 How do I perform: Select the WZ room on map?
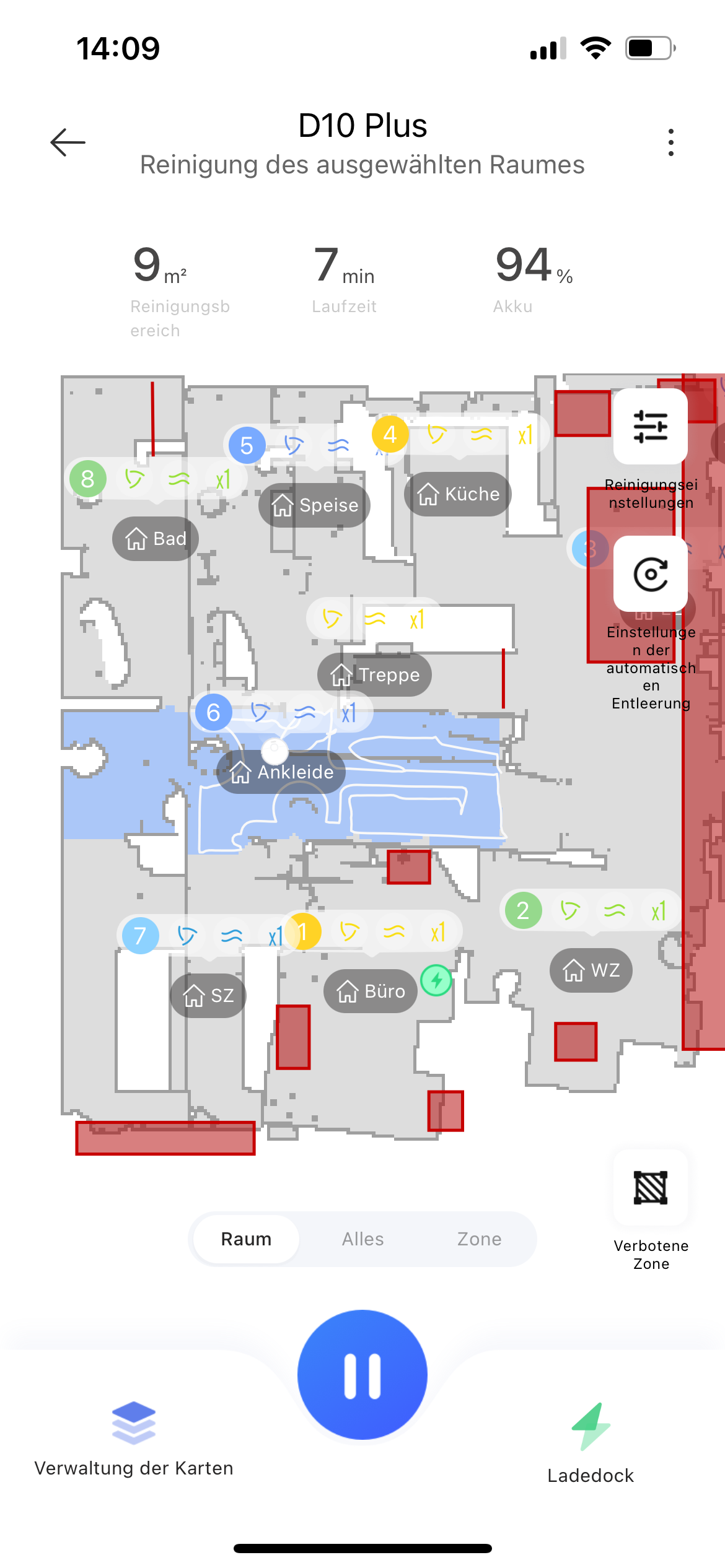click(591, 970)
